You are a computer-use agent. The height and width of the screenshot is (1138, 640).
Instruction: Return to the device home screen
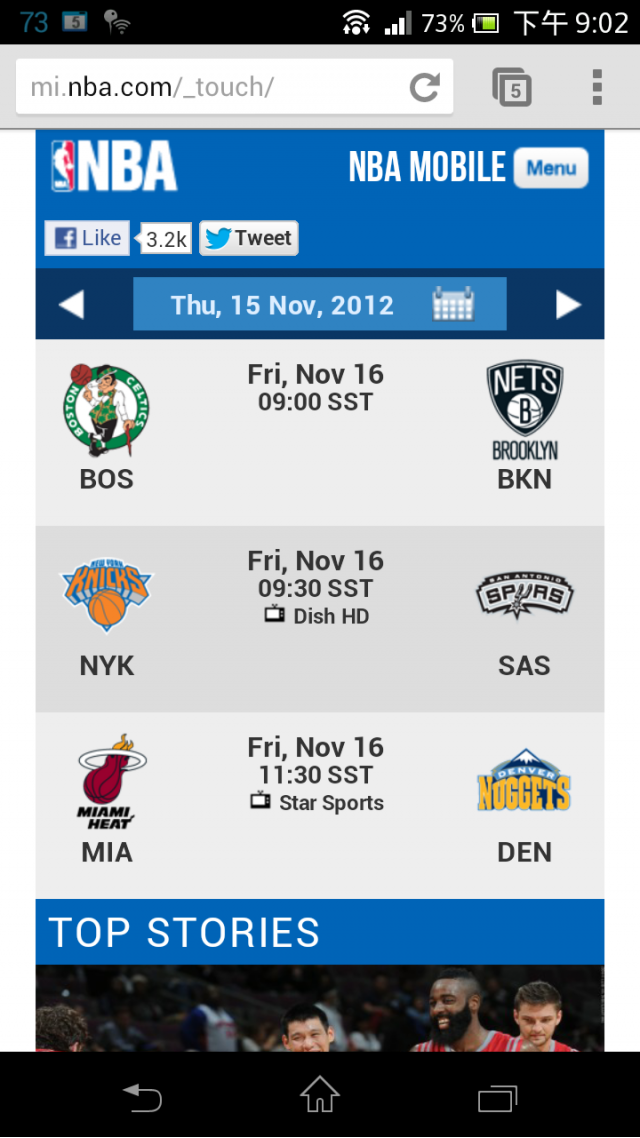tap(320, 1095)
